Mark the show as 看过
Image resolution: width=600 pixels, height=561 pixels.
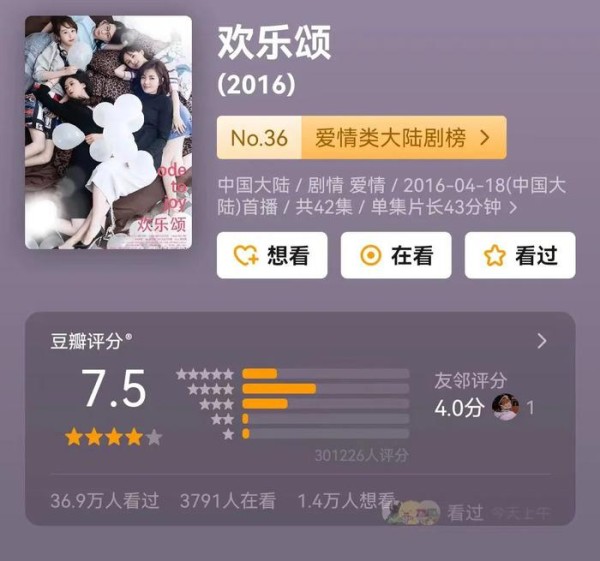coord(519,255)
